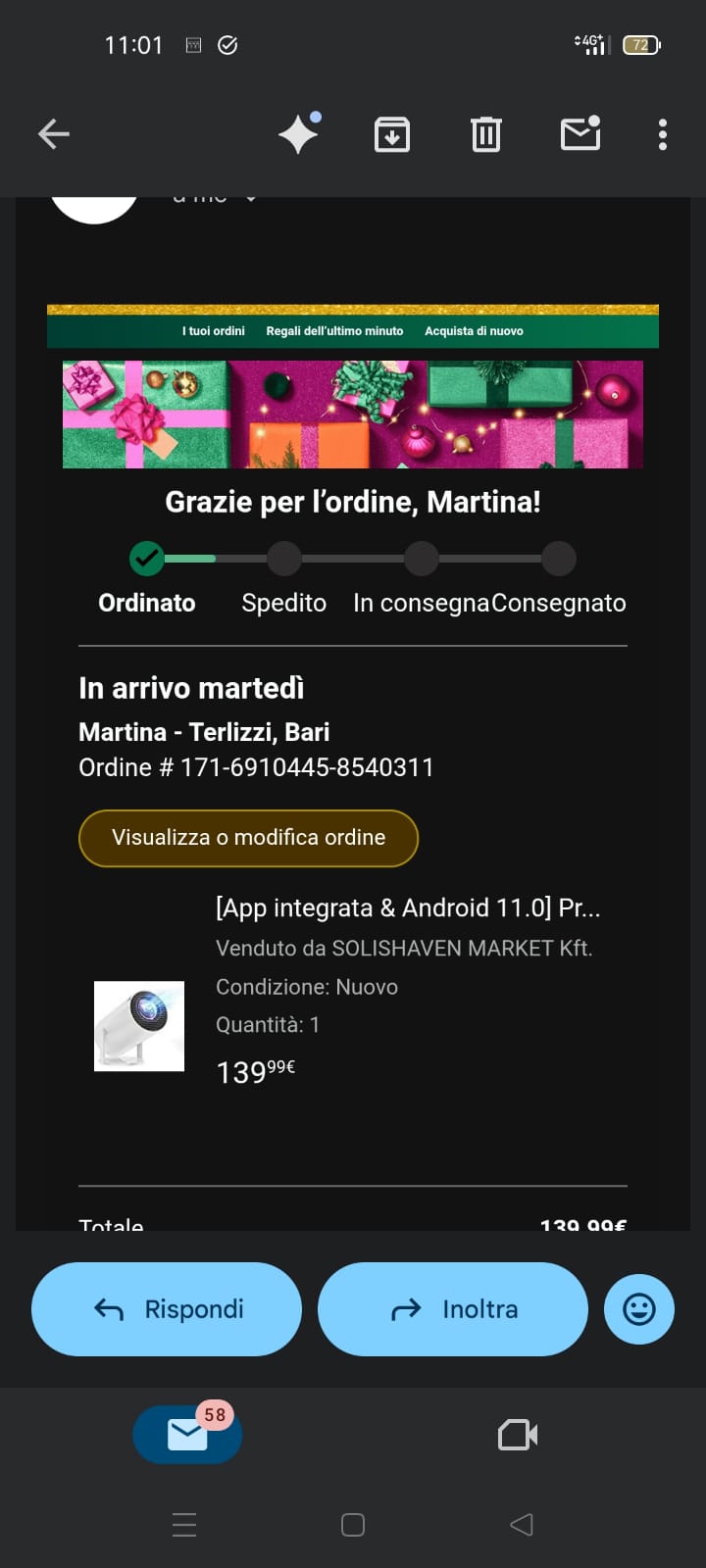Go back to the inbox

point(54,134)
